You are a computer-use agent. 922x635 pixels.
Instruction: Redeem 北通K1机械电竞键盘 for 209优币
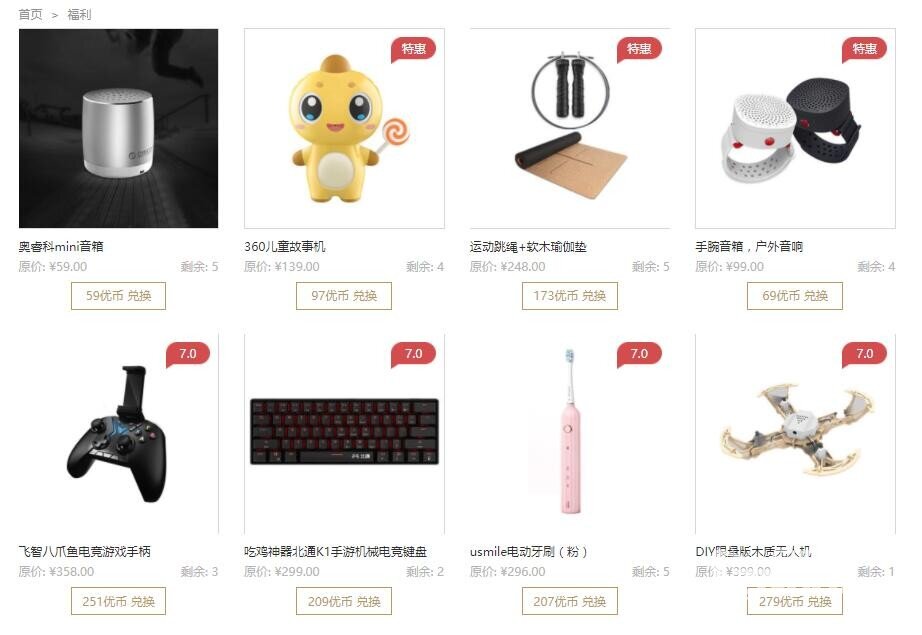(x=344, y=601)
